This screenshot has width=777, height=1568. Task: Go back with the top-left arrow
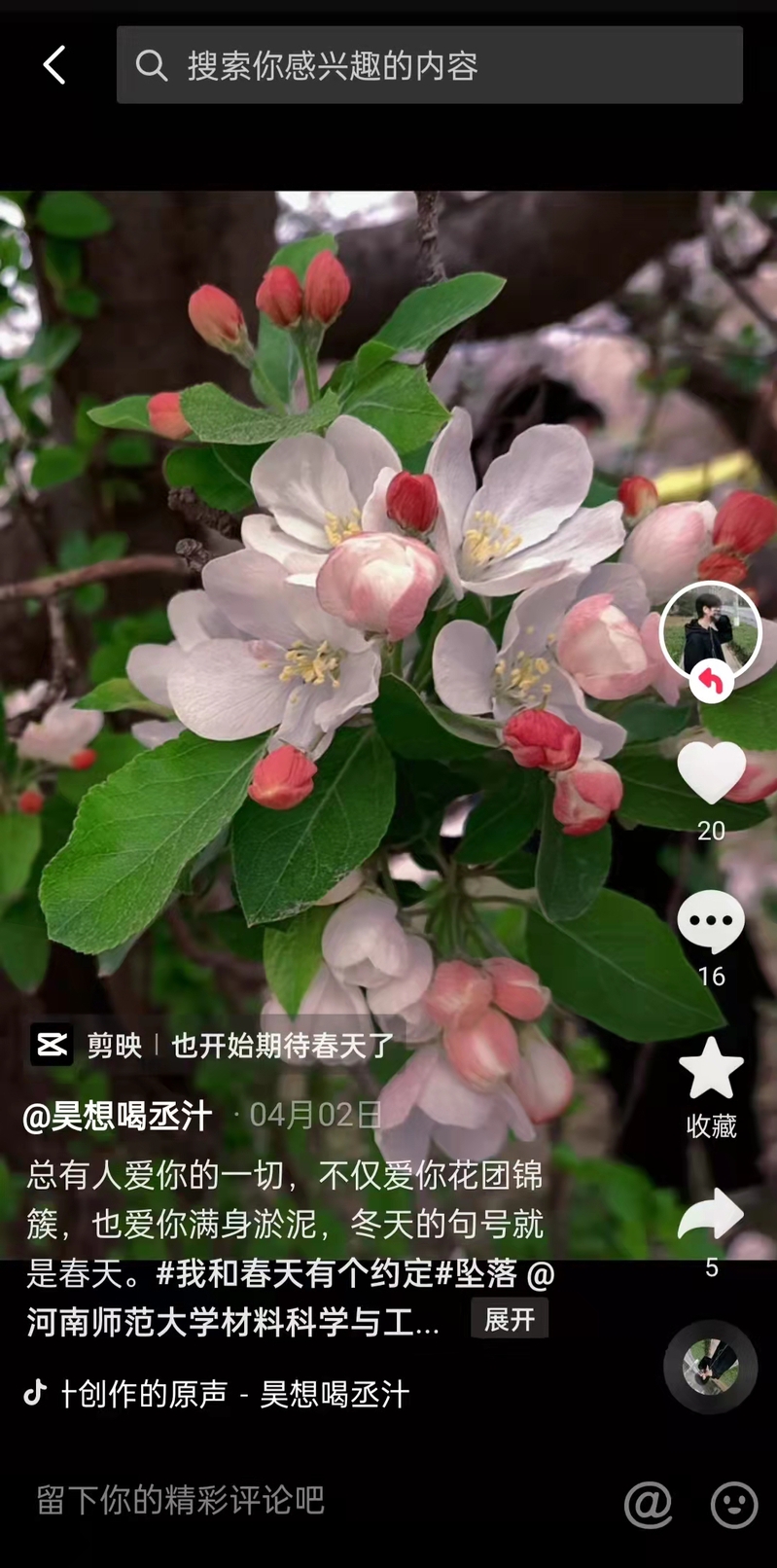[x=54, y=65]
